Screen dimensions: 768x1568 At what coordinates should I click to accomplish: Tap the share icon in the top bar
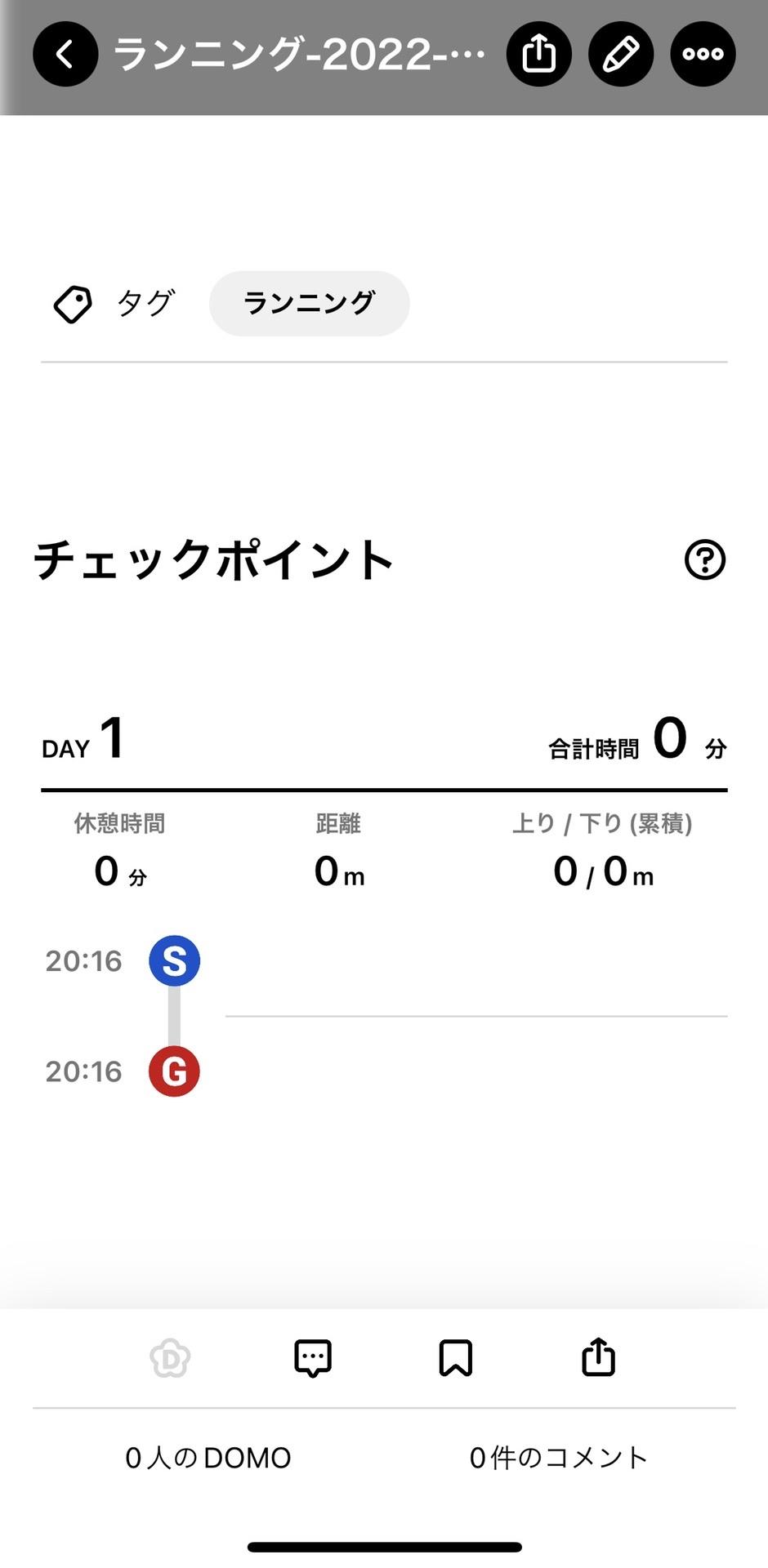[x=539, y=54]
